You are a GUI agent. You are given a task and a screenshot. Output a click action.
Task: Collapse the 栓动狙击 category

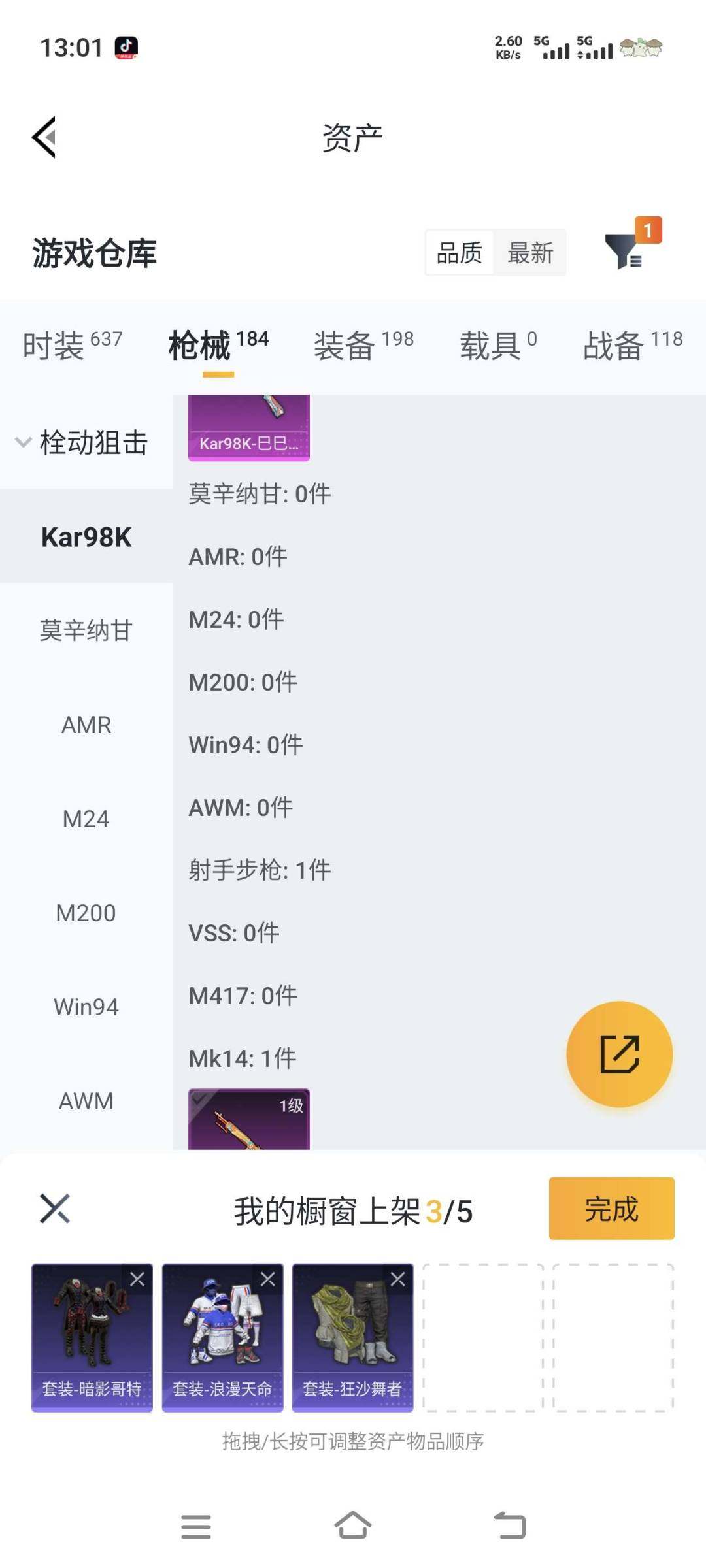tap(82, 442)
